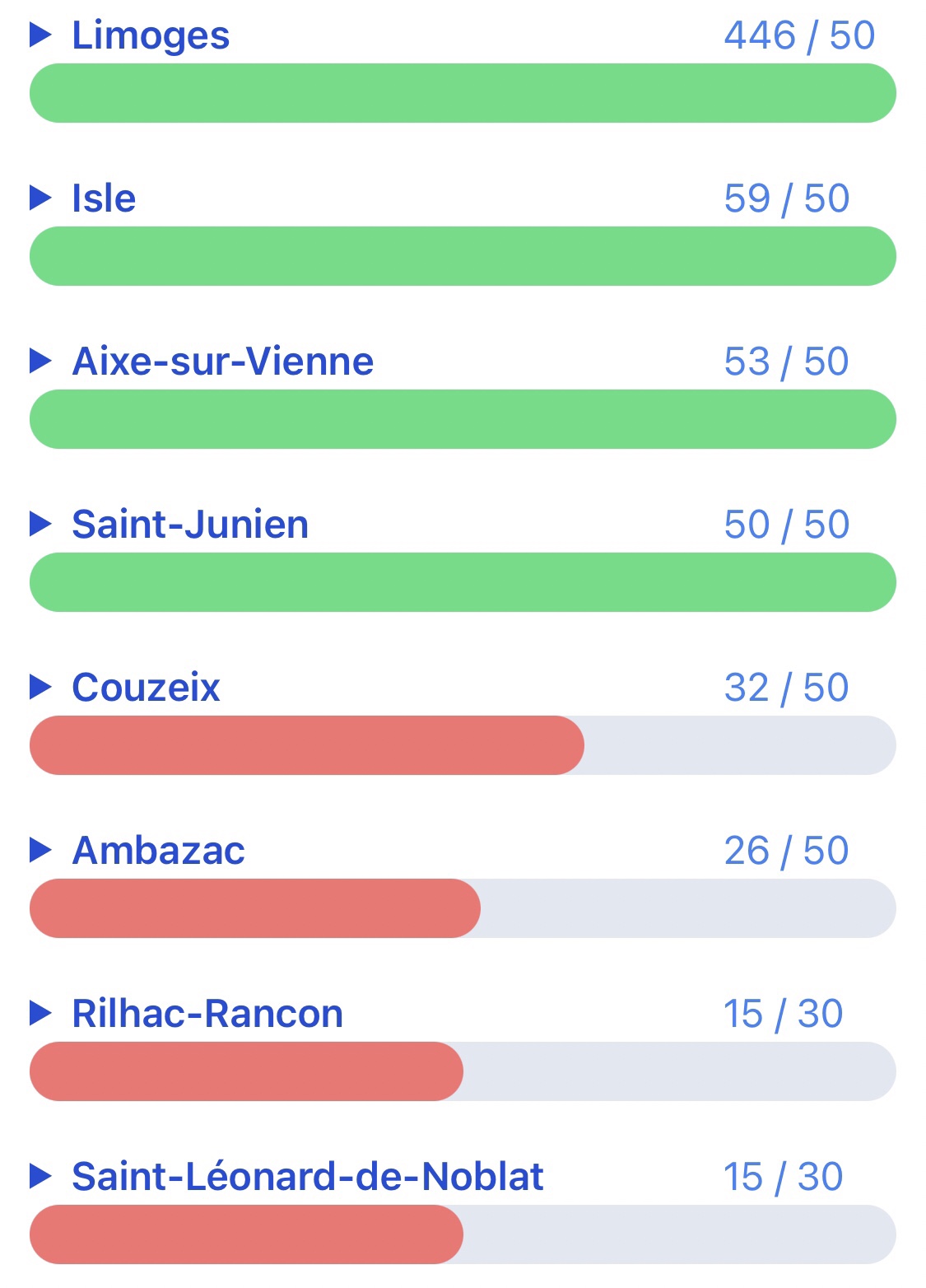This screenshot has width=926, height=1288.
Task: Expand the Limoges row
Action: [x=41, y=35]
